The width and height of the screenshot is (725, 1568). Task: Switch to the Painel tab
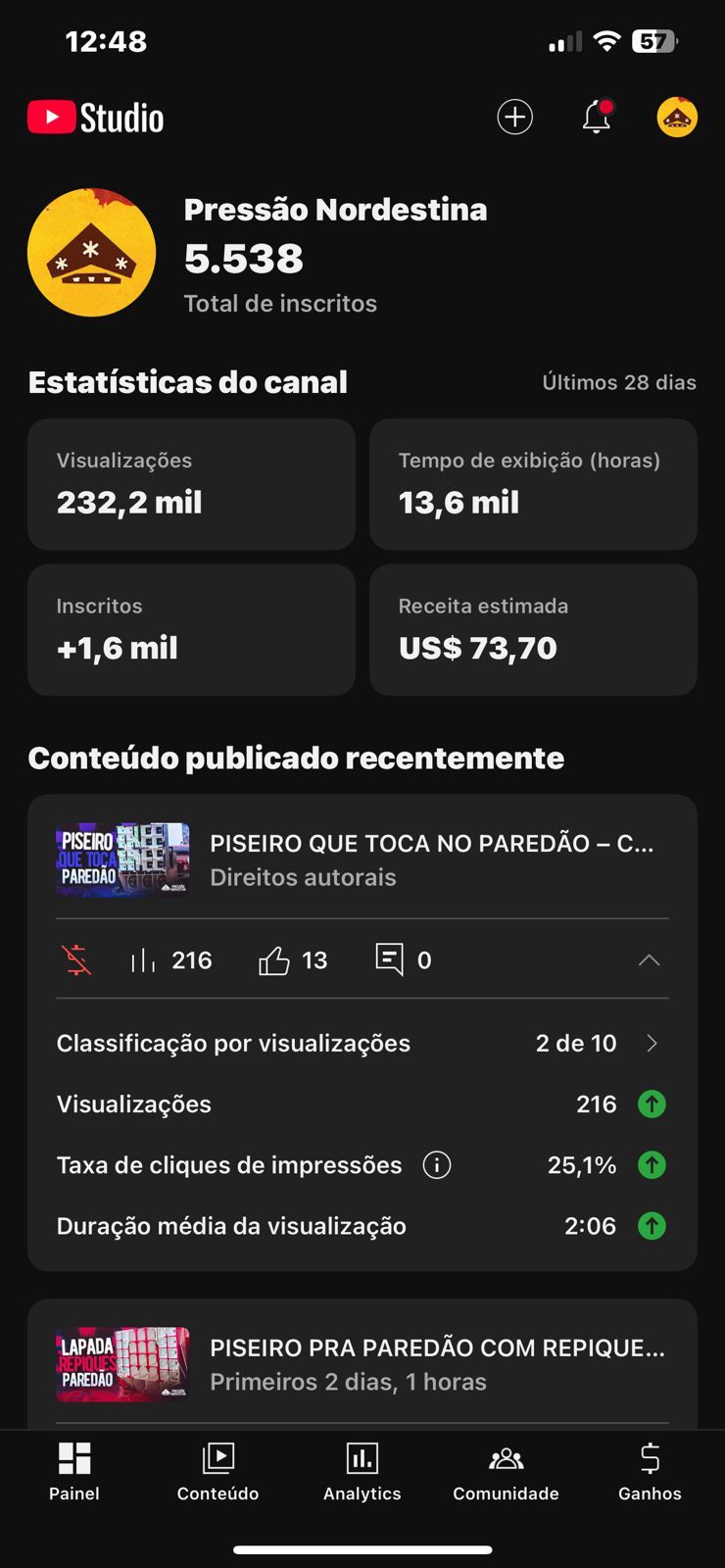click(74, 1471)
